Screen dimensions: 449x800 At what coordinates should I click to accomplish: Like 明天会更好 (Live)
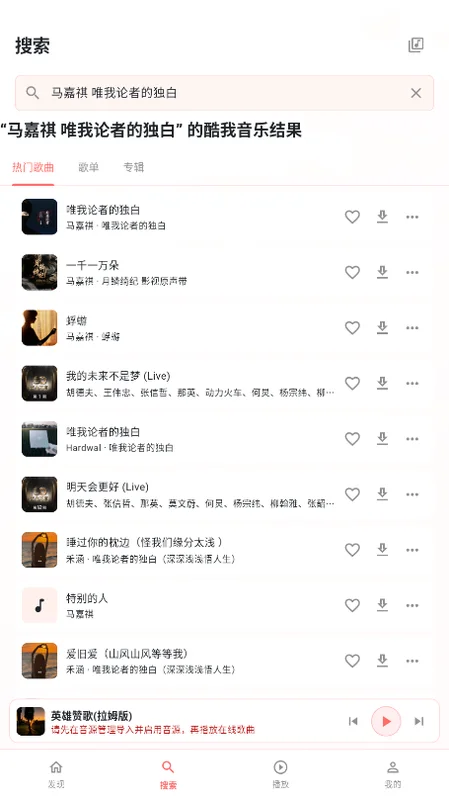coord(352,494)
